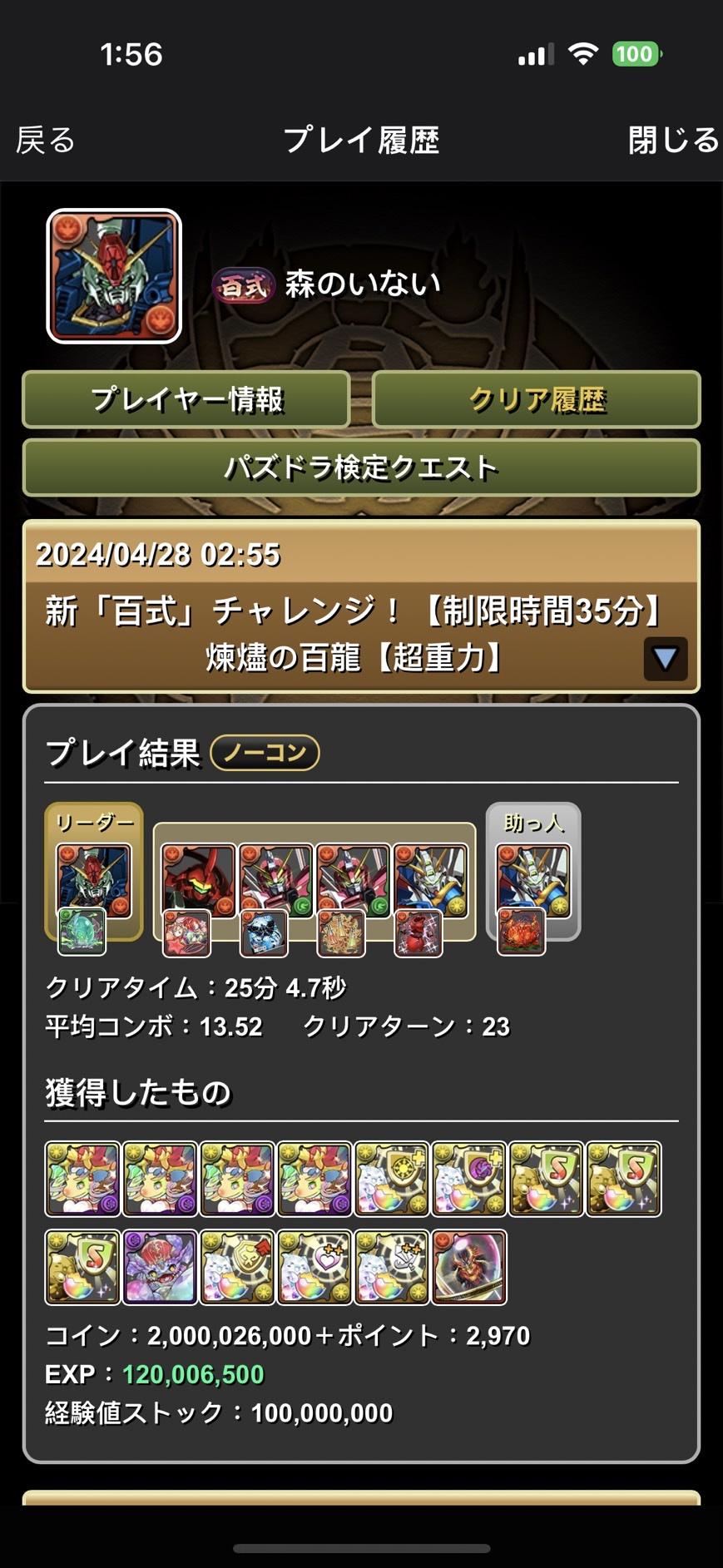This screenshot has height=1568, width=723.
Task: Tap the player's avatar monster icon
Action: point(114,276)
